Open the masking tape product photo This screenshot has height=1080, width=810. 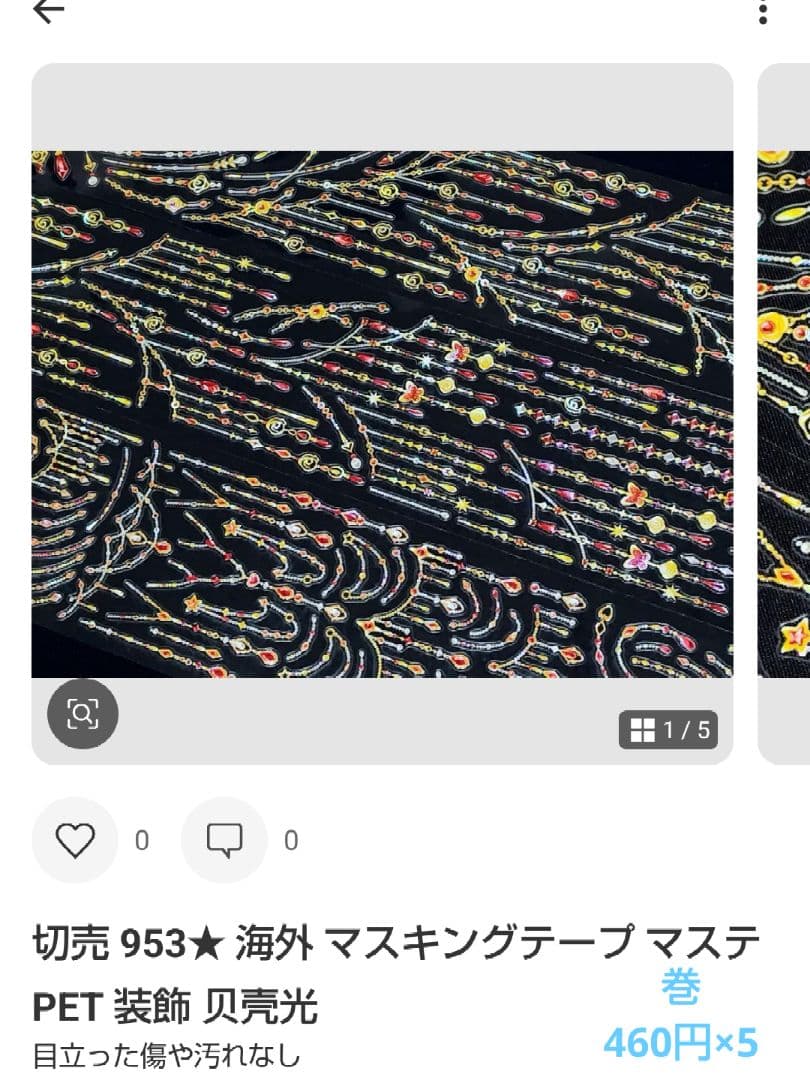pyautogui.click(x=382, y=414)
